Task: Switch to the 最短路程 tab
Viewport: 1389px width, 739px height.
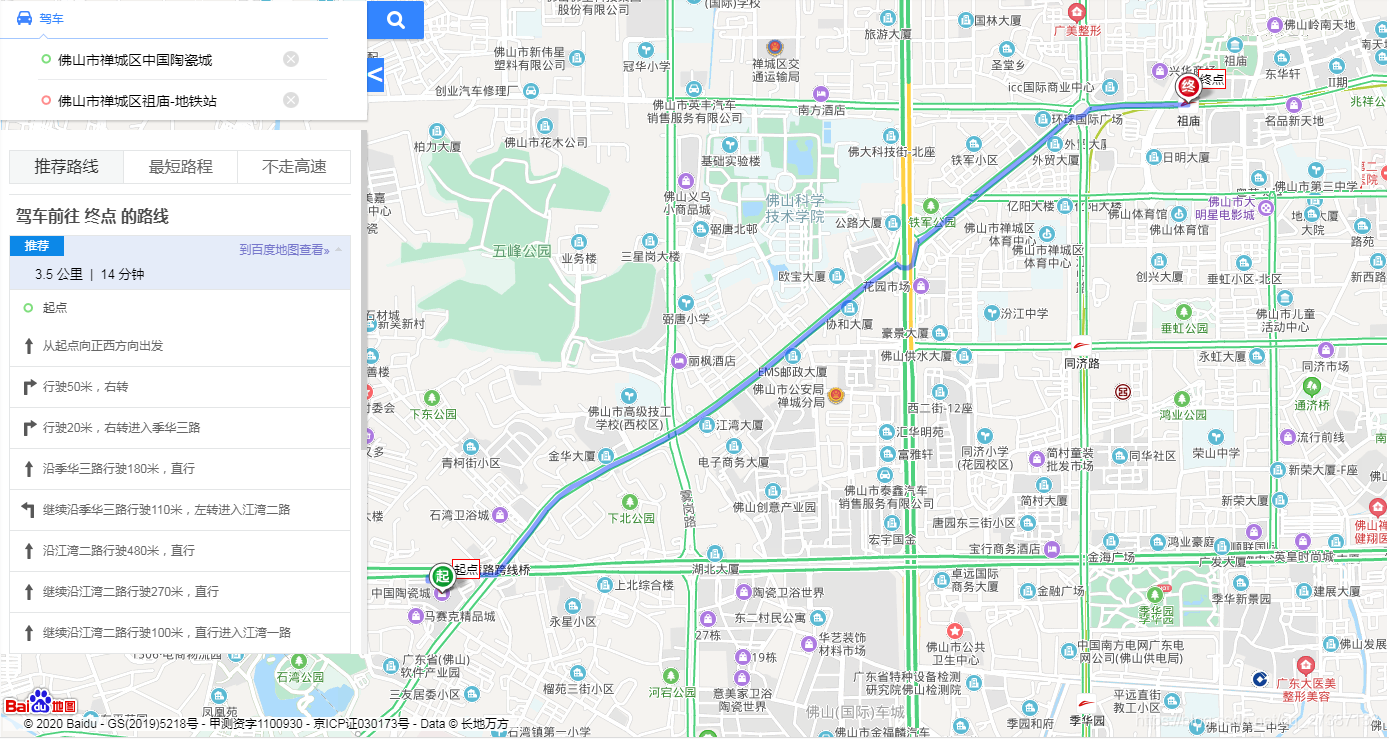Action: click(x=181, y=167)
